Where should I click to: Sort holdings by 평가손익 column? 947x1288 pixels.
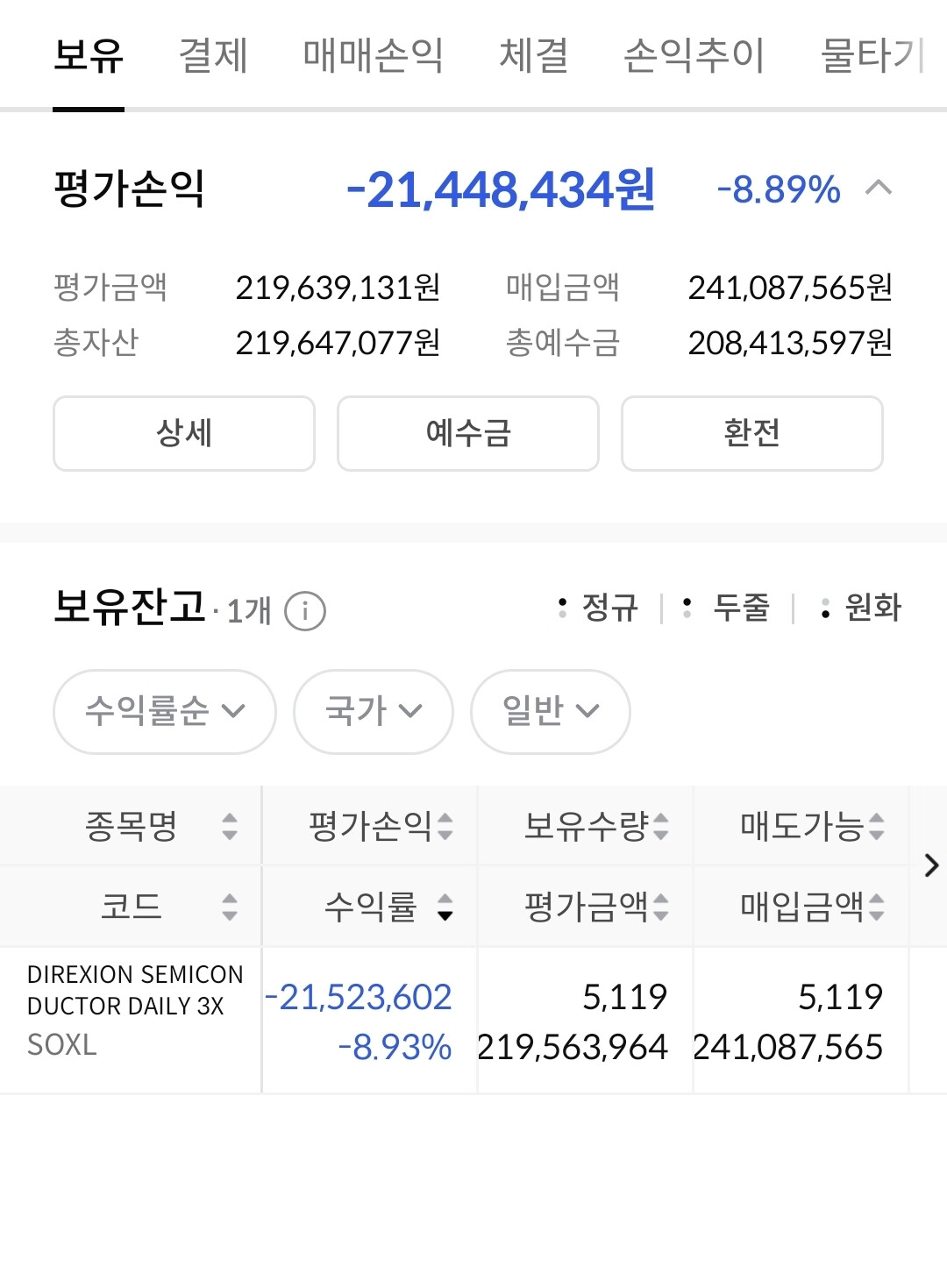(381, 826)
